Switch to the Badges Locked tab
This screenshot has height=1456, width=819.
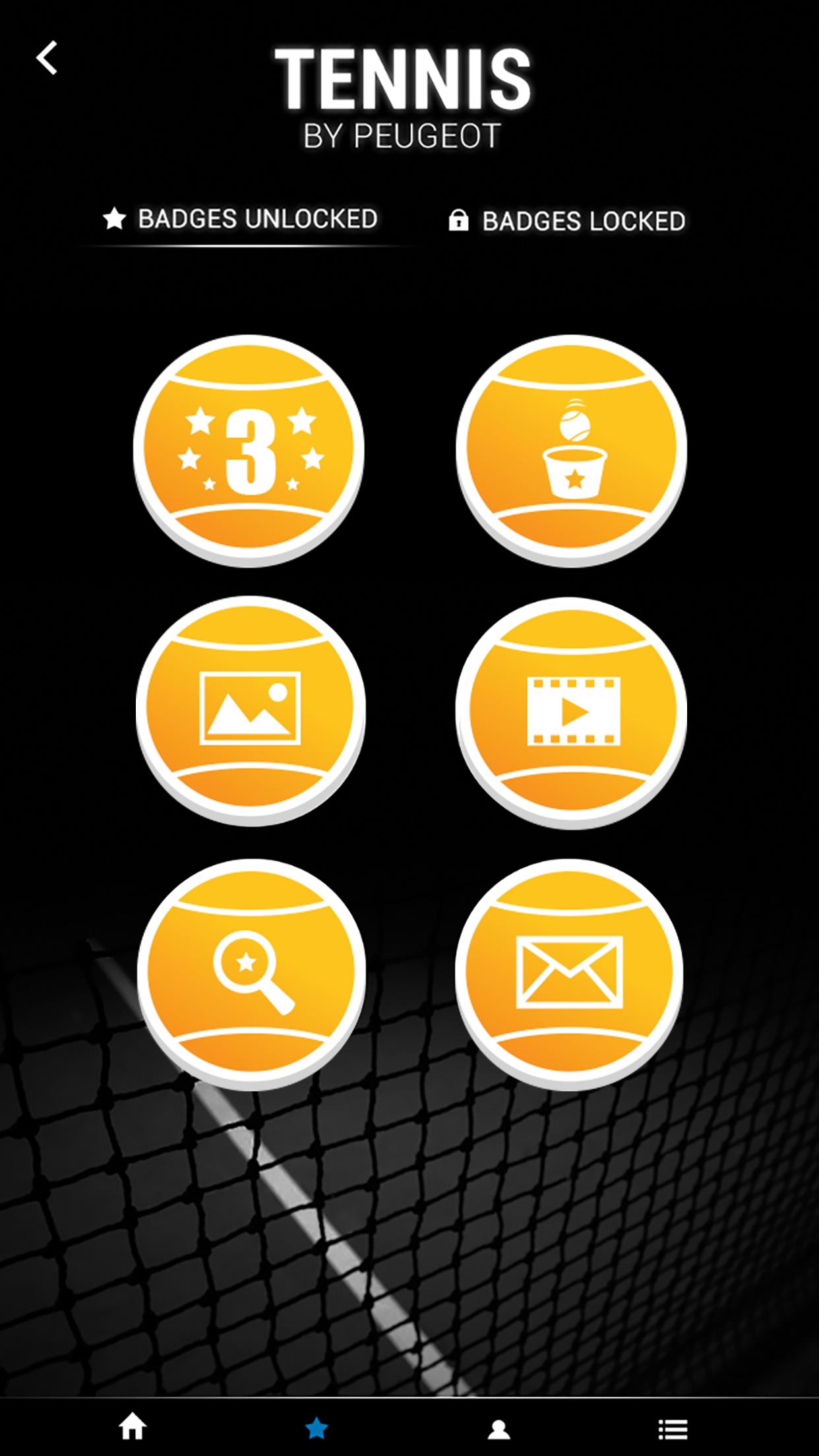tap(567, 221)
